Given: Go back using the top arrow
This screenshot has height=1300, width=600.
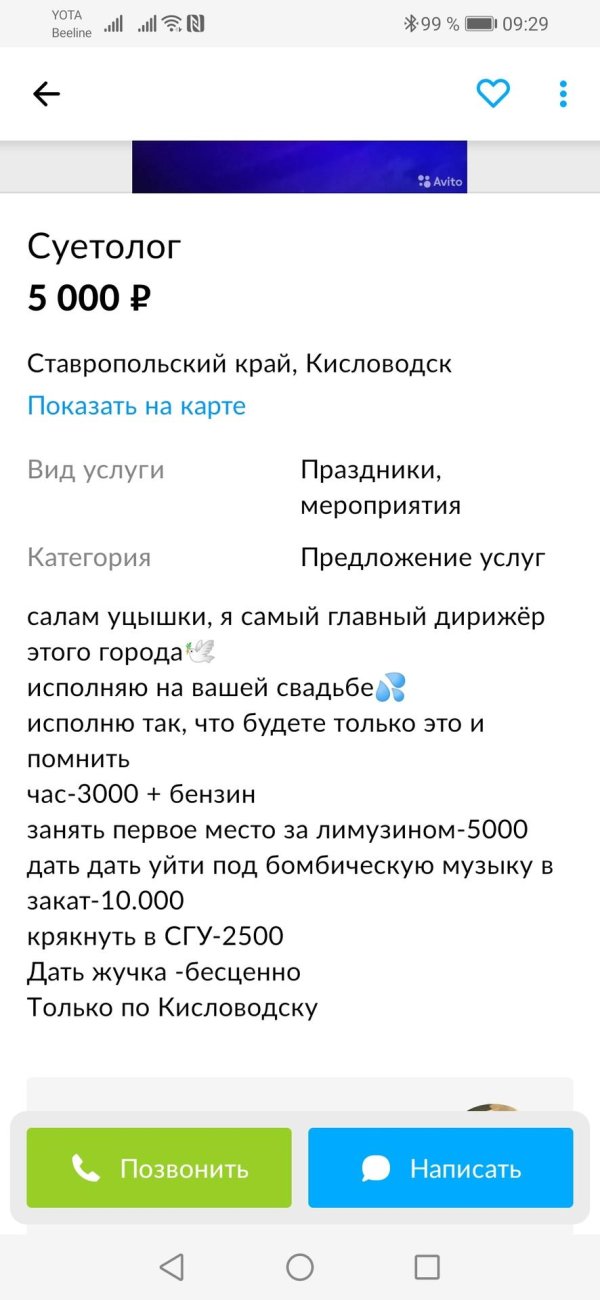Looking at the screenshot, I should 47,94.
